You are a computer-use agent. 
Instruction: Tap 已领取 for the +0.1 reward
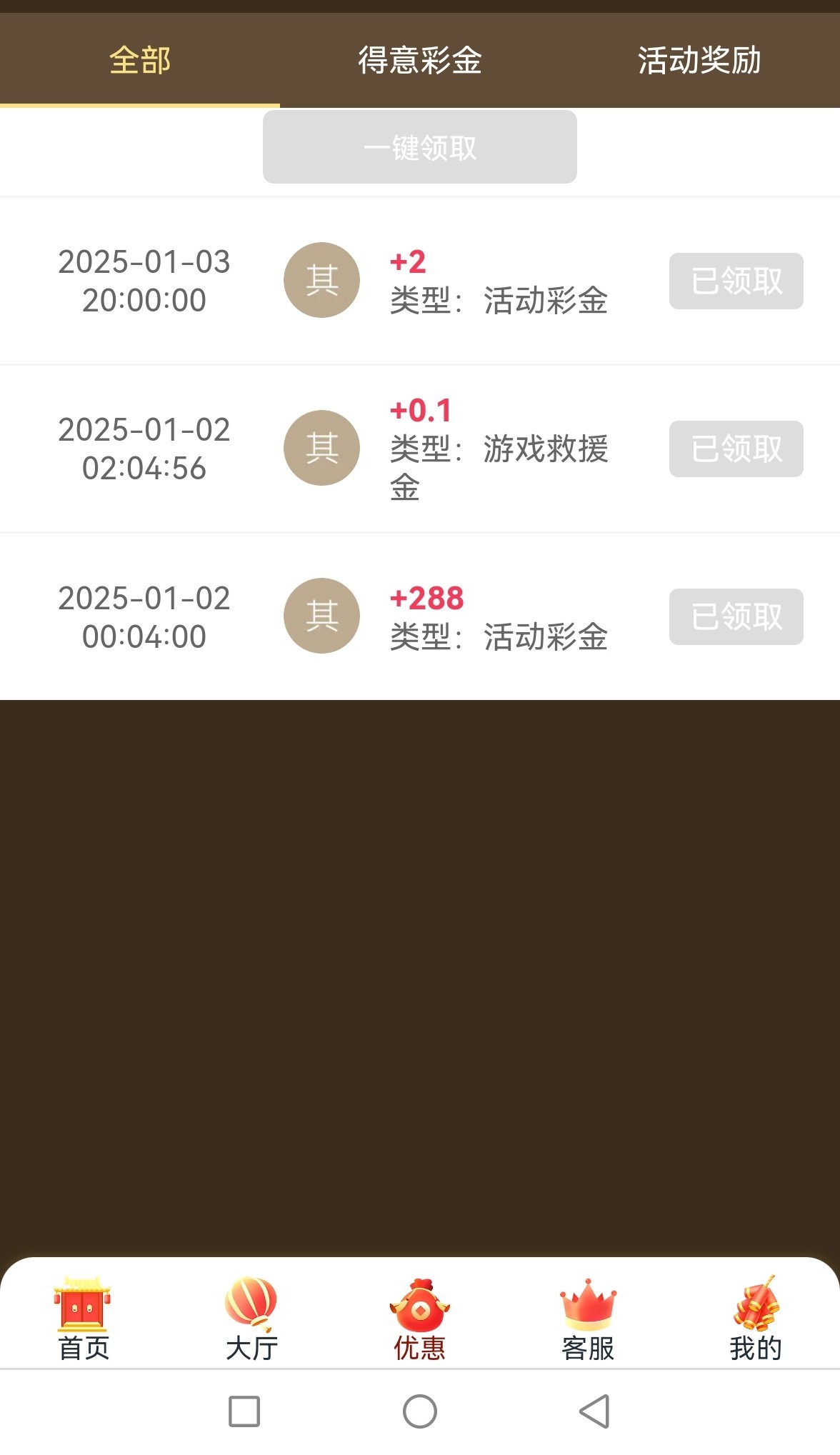point(736,449)
